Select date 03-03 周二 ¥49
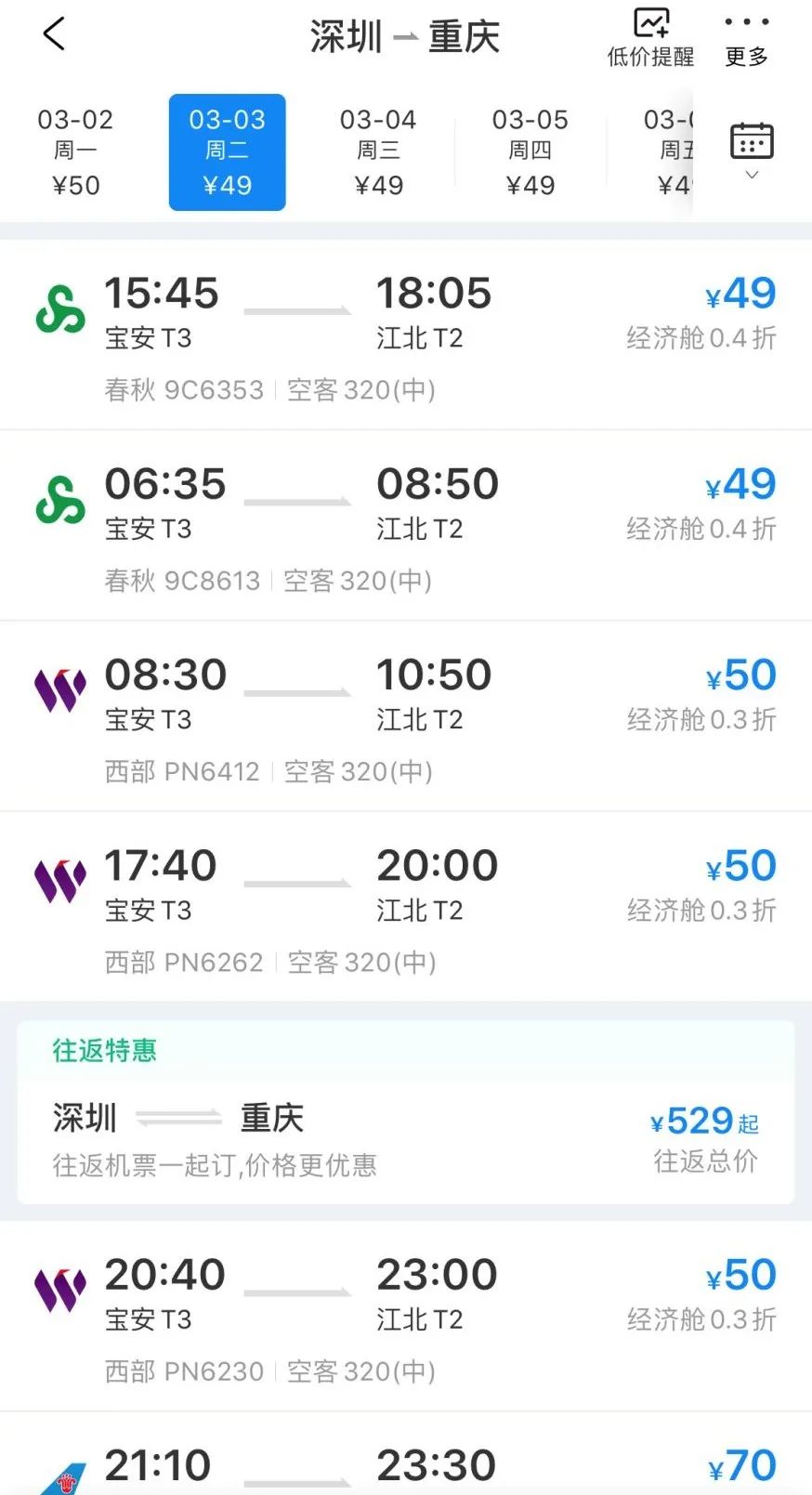The width and height of the screenshot is (812, 1495). tap(227, 152)
